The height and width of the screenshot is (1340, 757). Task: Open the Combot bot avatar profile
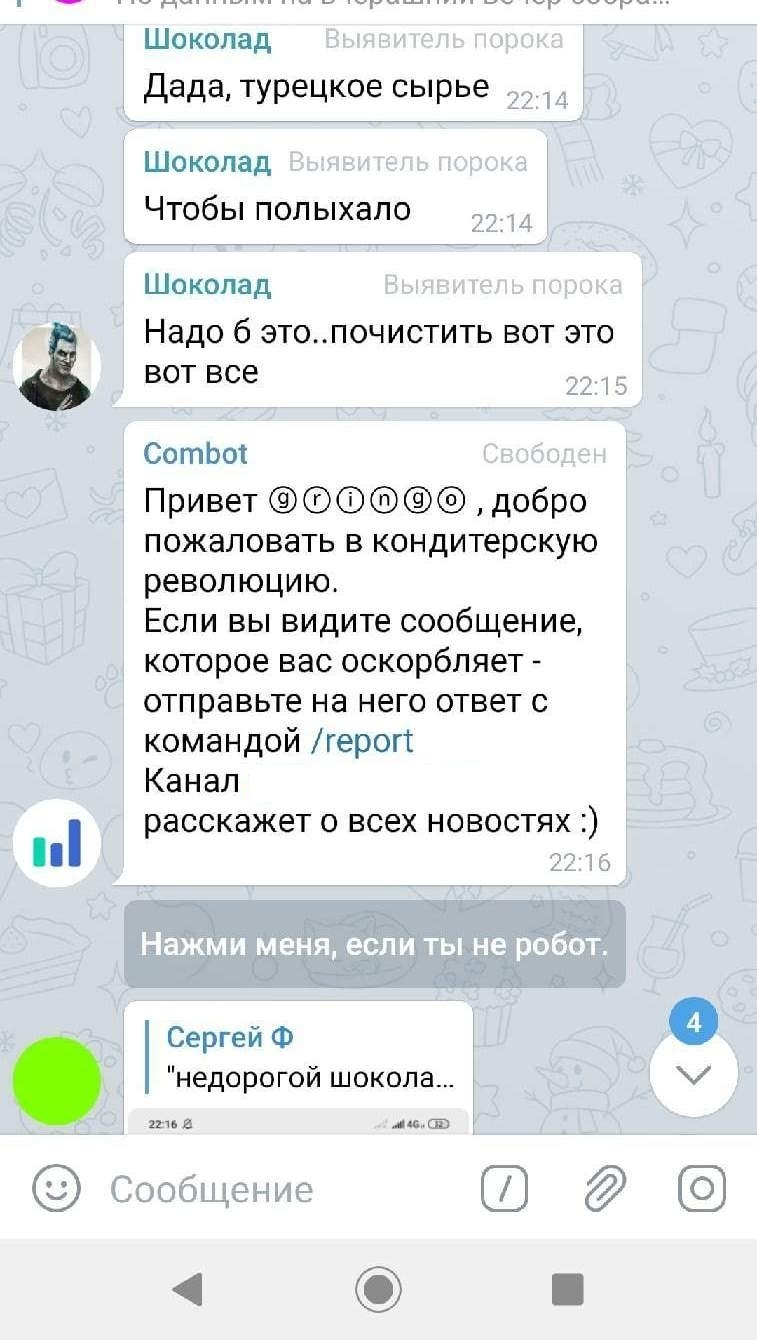point(56,841)
